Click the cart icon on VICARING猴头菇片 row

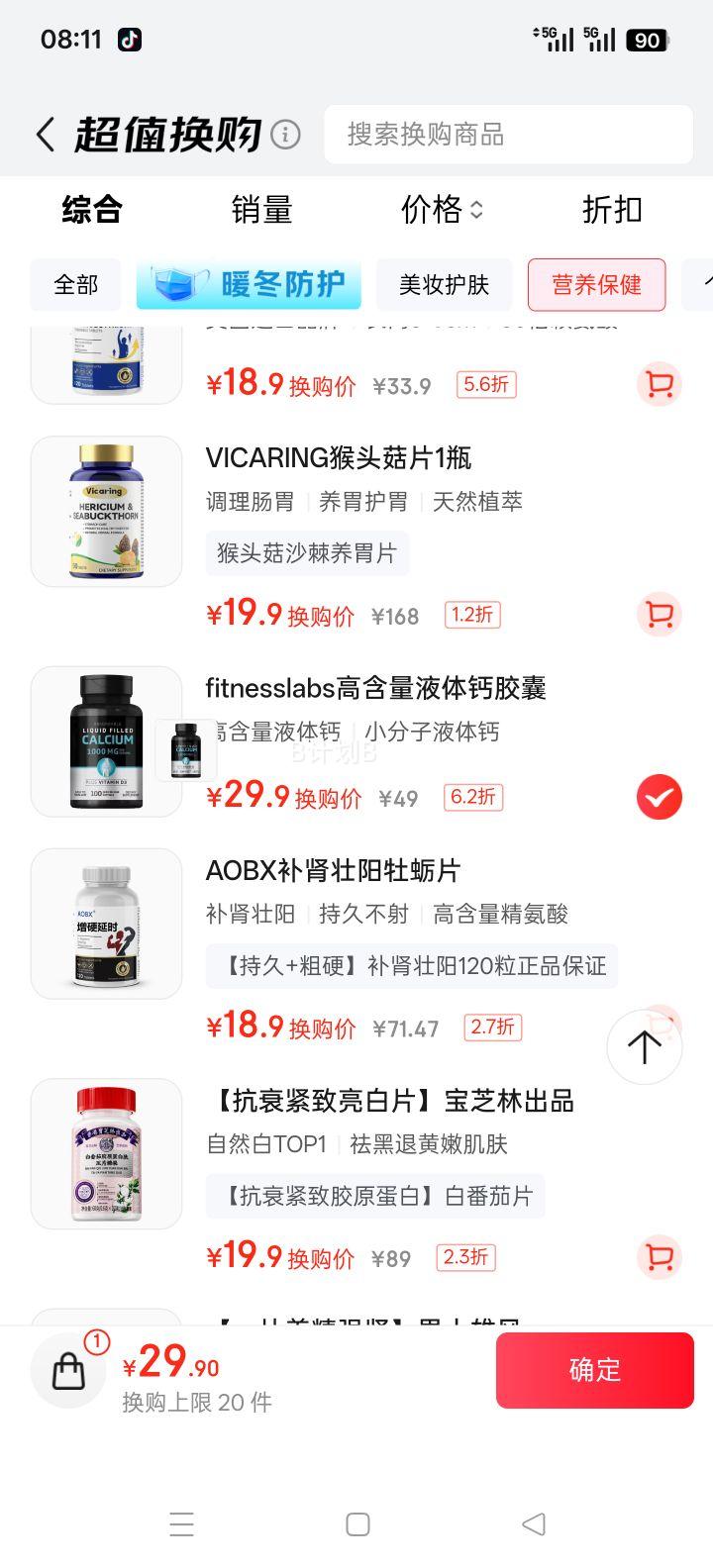coord(659,615)
